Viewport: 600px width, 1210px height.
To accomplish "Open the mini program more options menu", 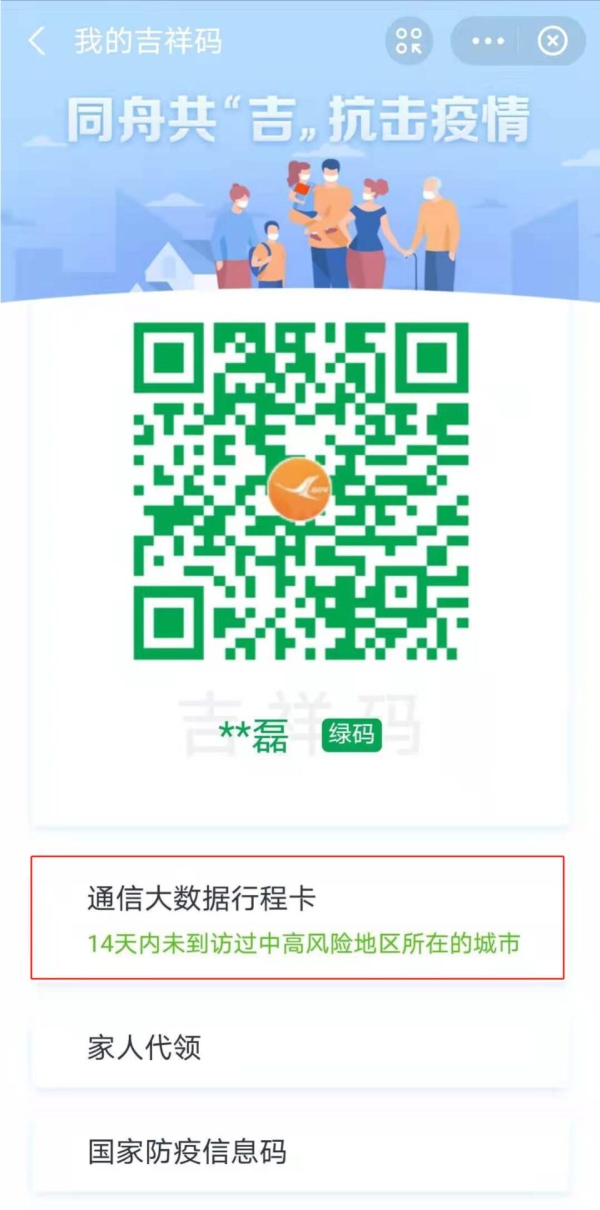I will coord(488,41).
